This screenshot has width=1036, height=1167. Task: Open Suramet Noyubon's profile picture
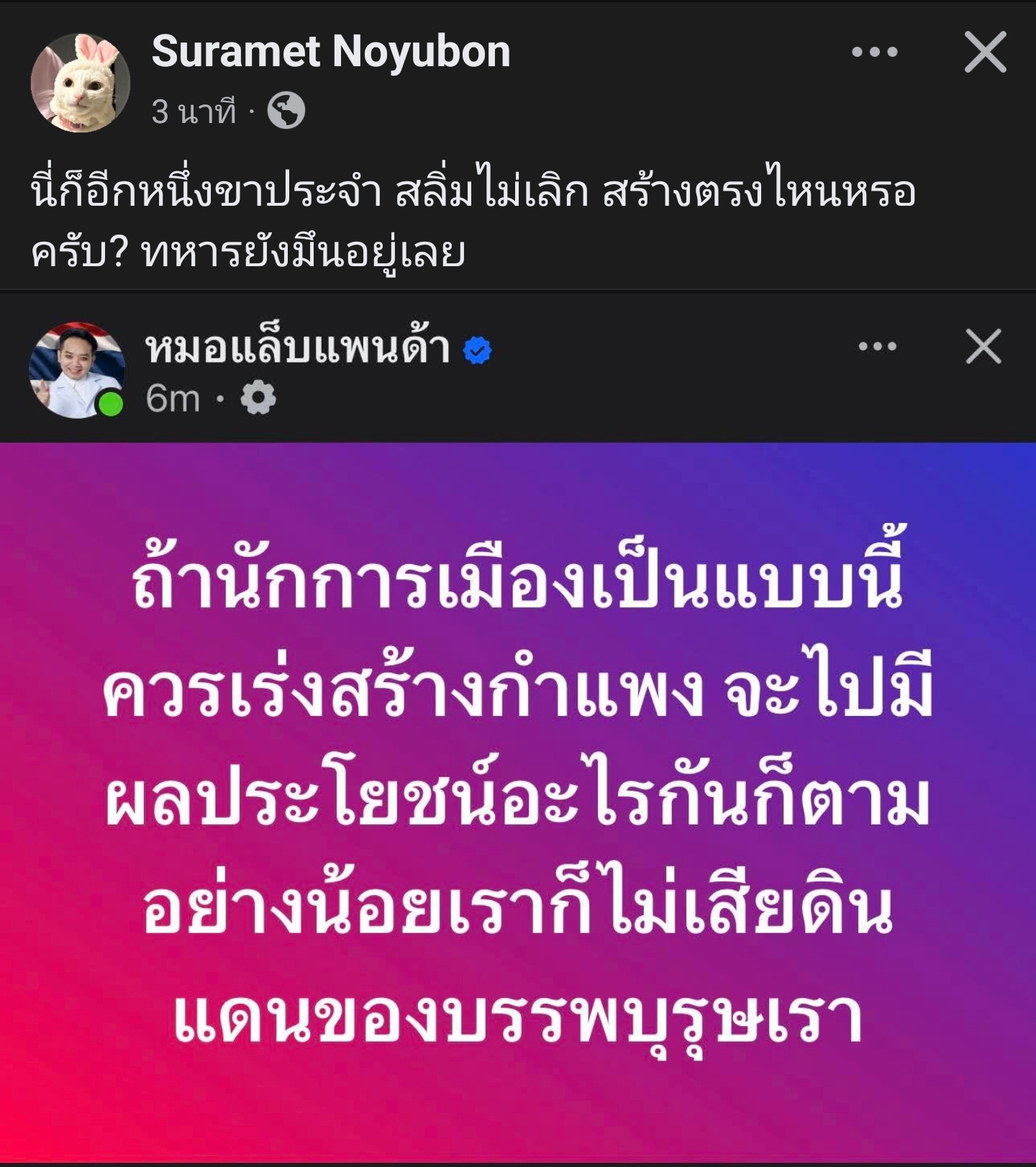pos(80,82)
